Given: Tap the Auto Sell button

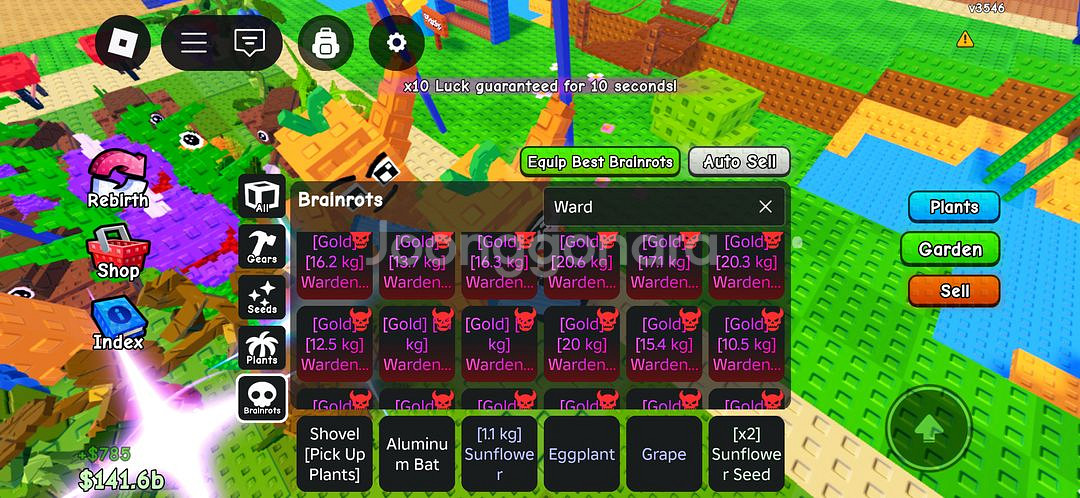Looking at the screenshot, I should coord(740,162).
